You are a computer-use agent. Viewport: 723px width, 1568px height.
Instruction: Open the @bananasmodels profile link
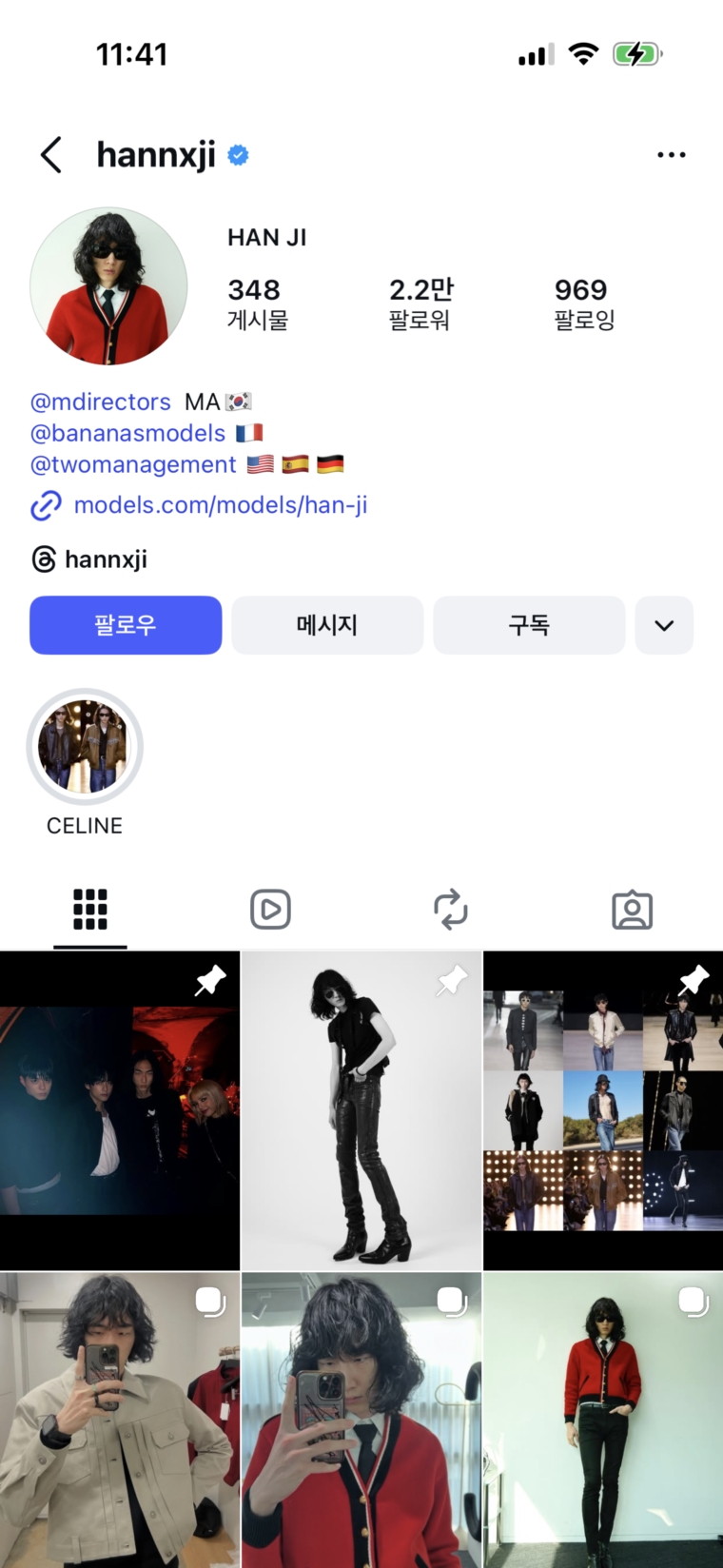(127, 433)
